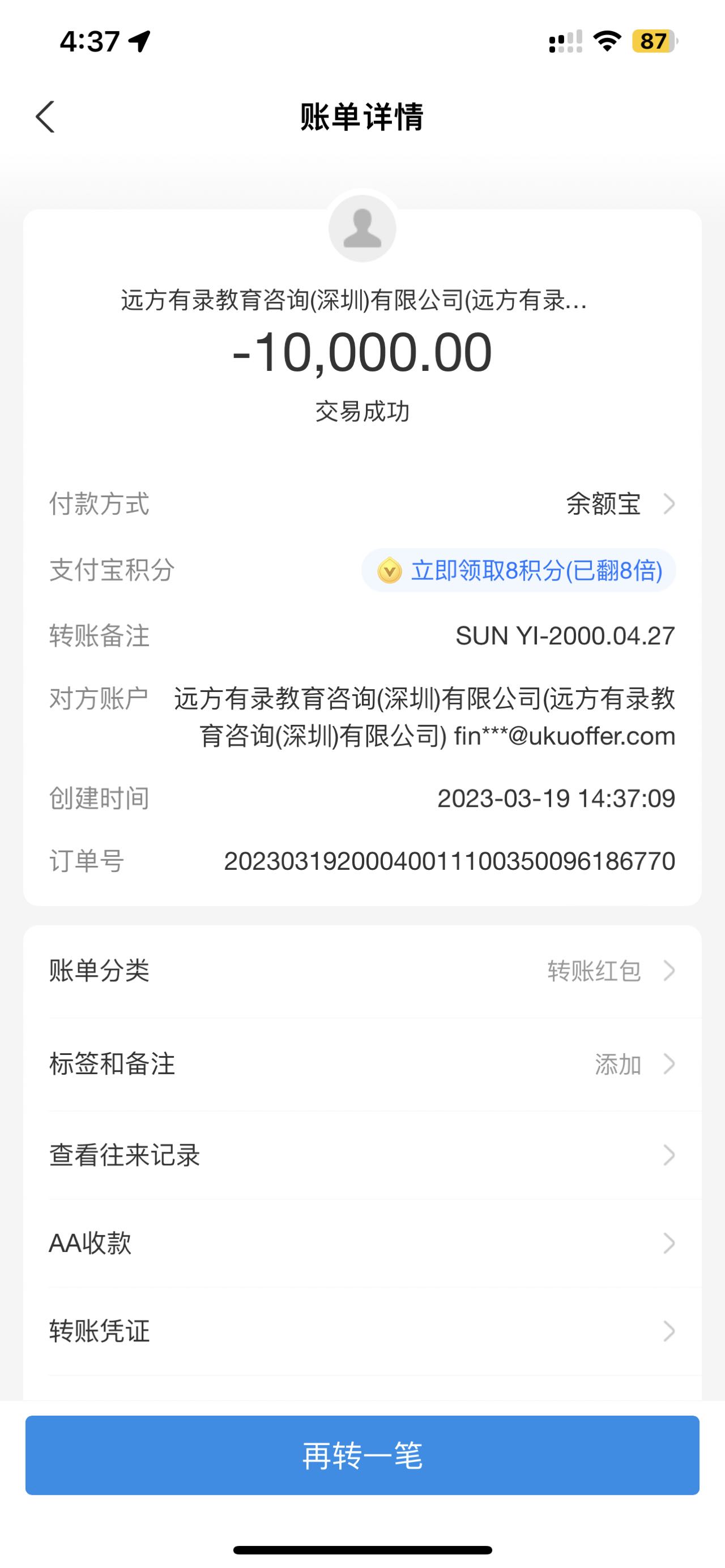
Task: View the 转账凭证 receipt
Action: (x=362, y=1331)
